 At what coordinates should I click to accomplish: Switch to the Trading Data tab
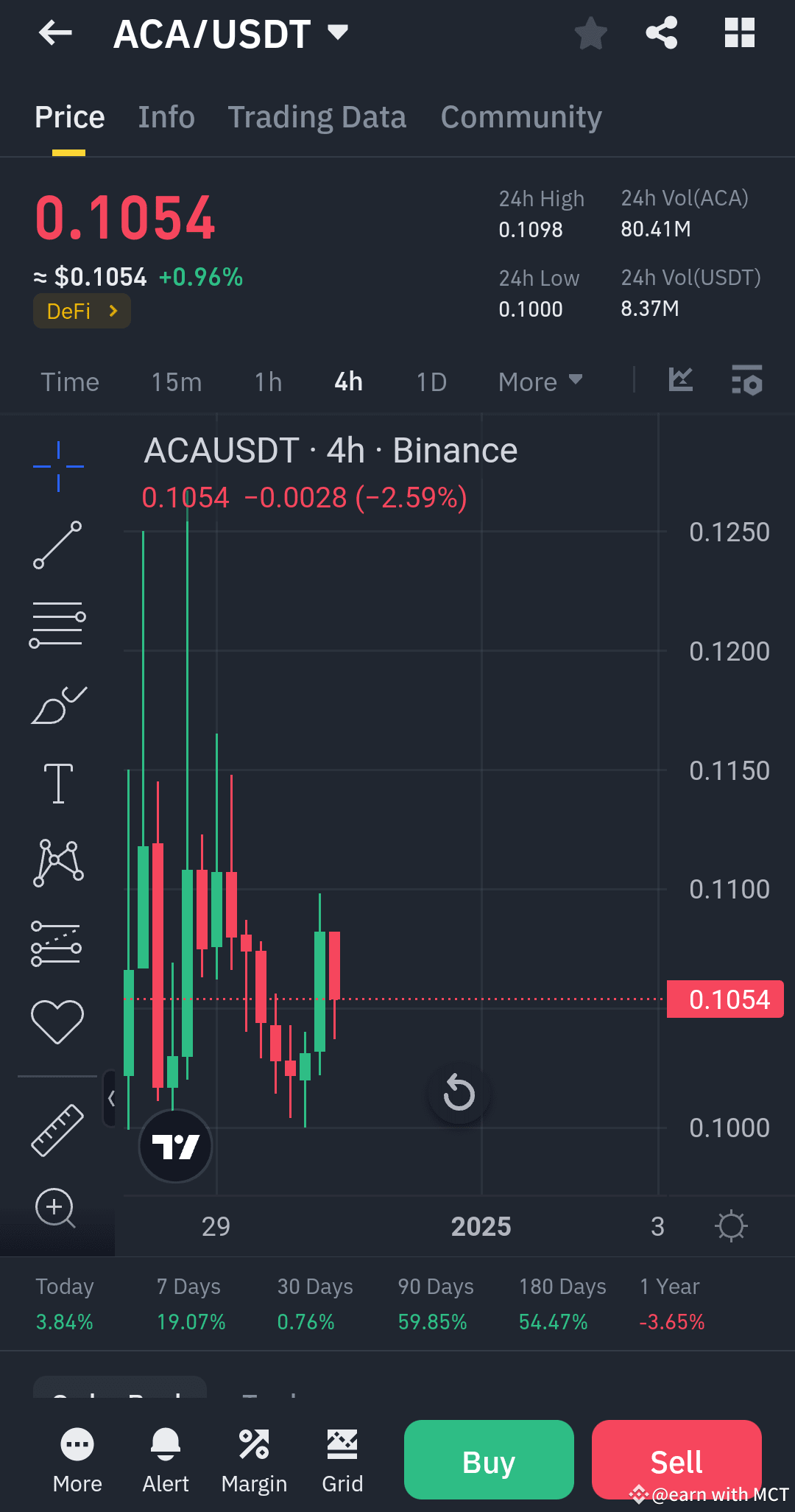[x=317, y=116]
